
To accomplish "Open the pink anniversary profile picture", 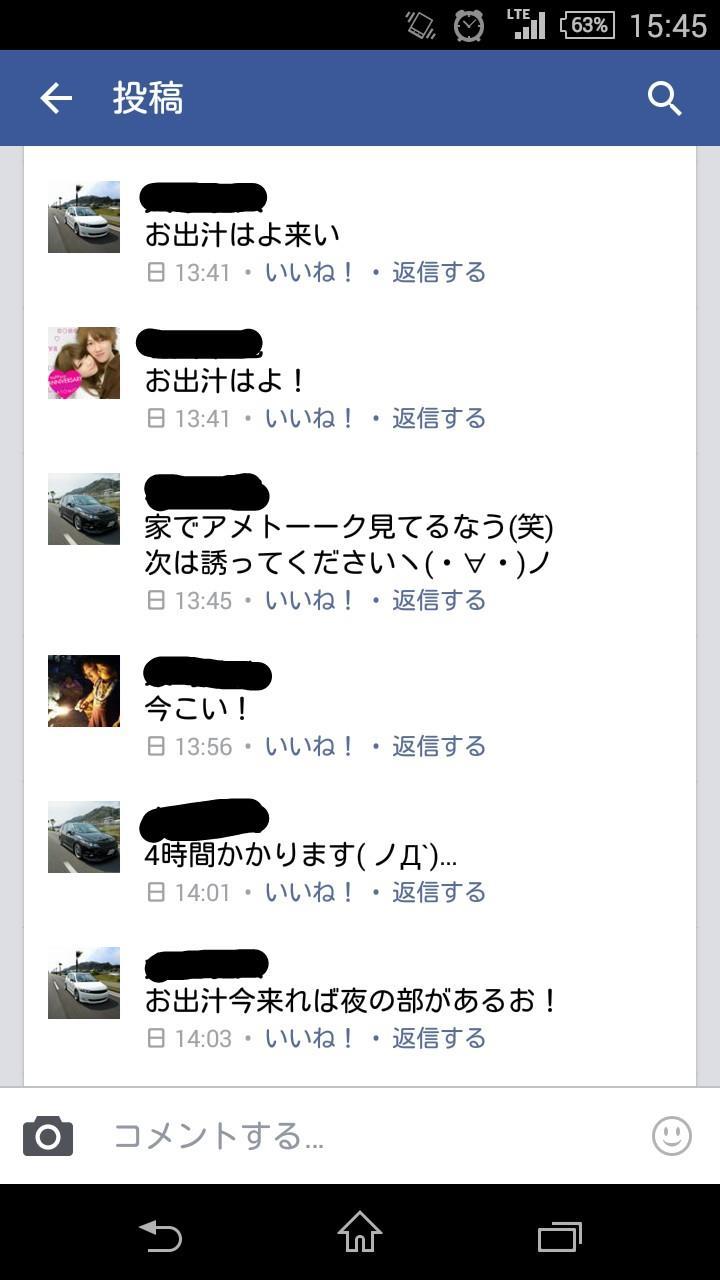I will (84, 363).
